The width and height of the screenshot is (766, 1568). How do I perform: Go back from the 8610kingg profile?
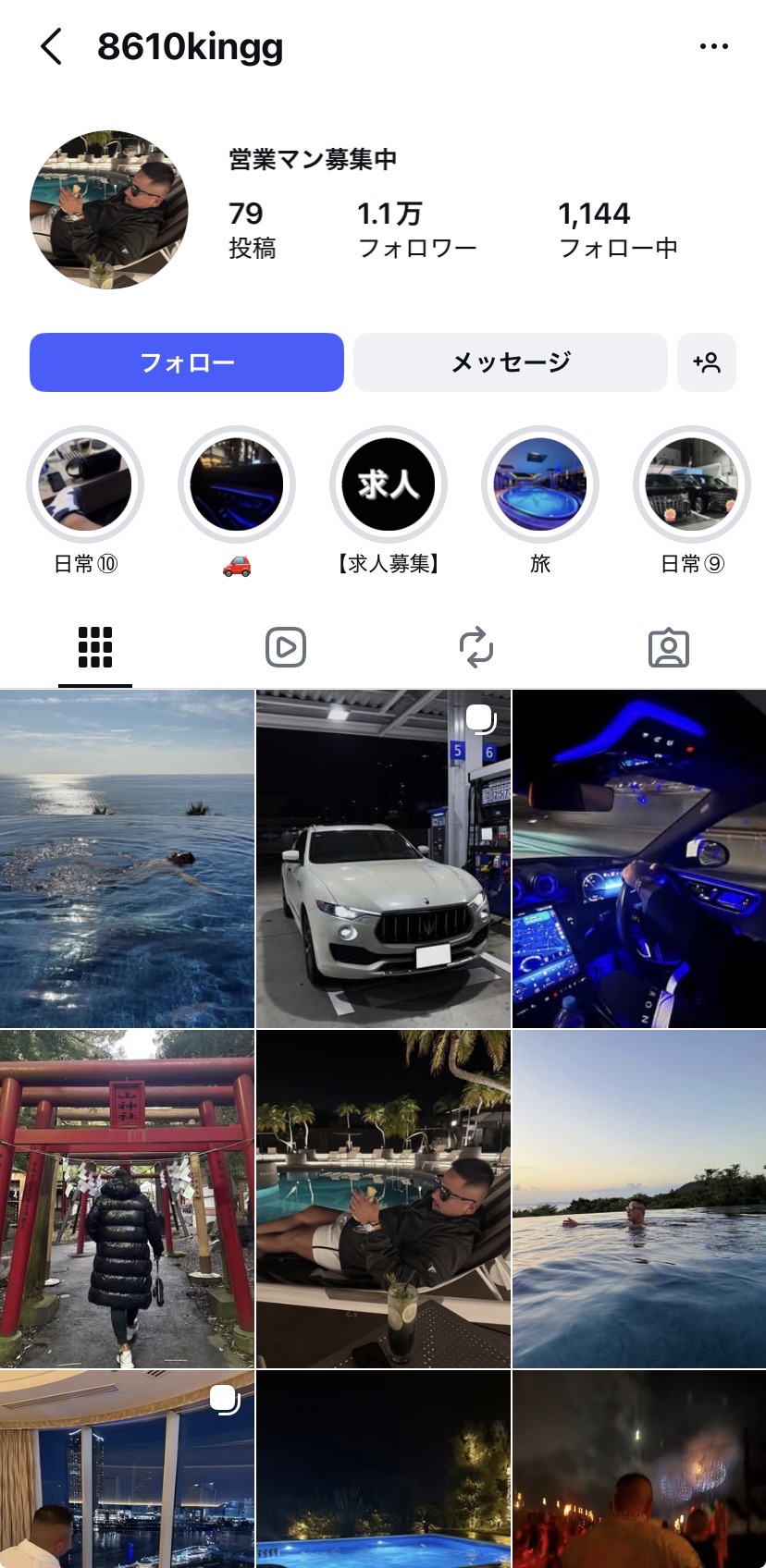click(52, 46)
